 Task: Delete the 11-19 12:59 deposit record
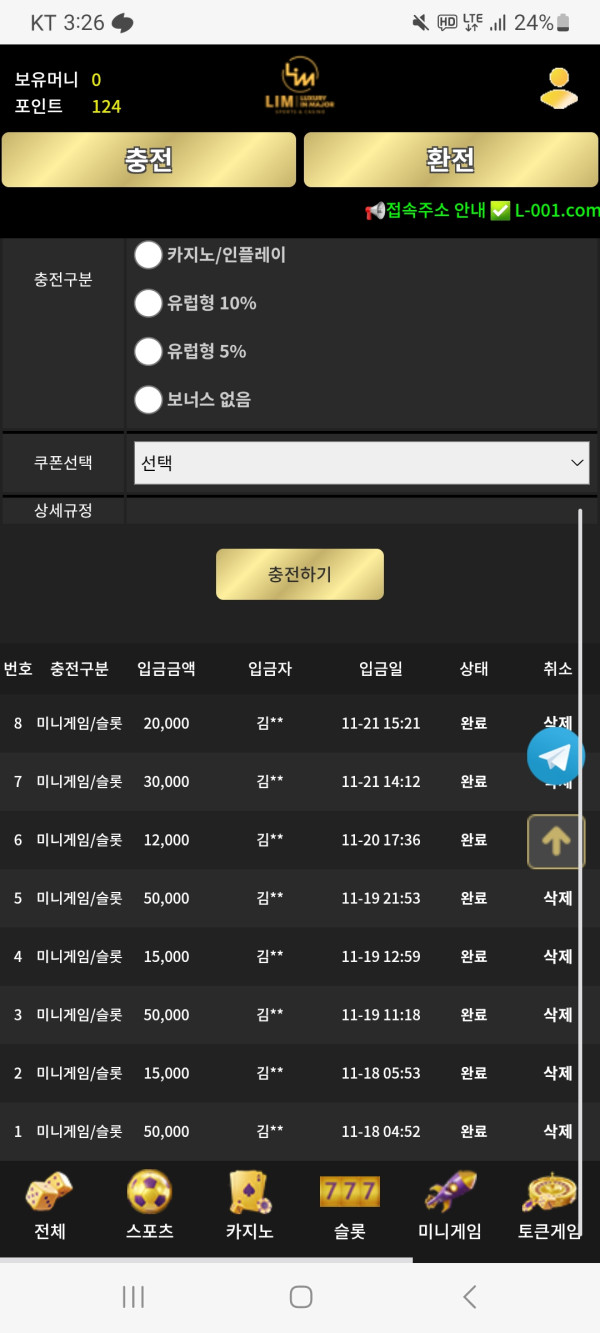[557, 956]
